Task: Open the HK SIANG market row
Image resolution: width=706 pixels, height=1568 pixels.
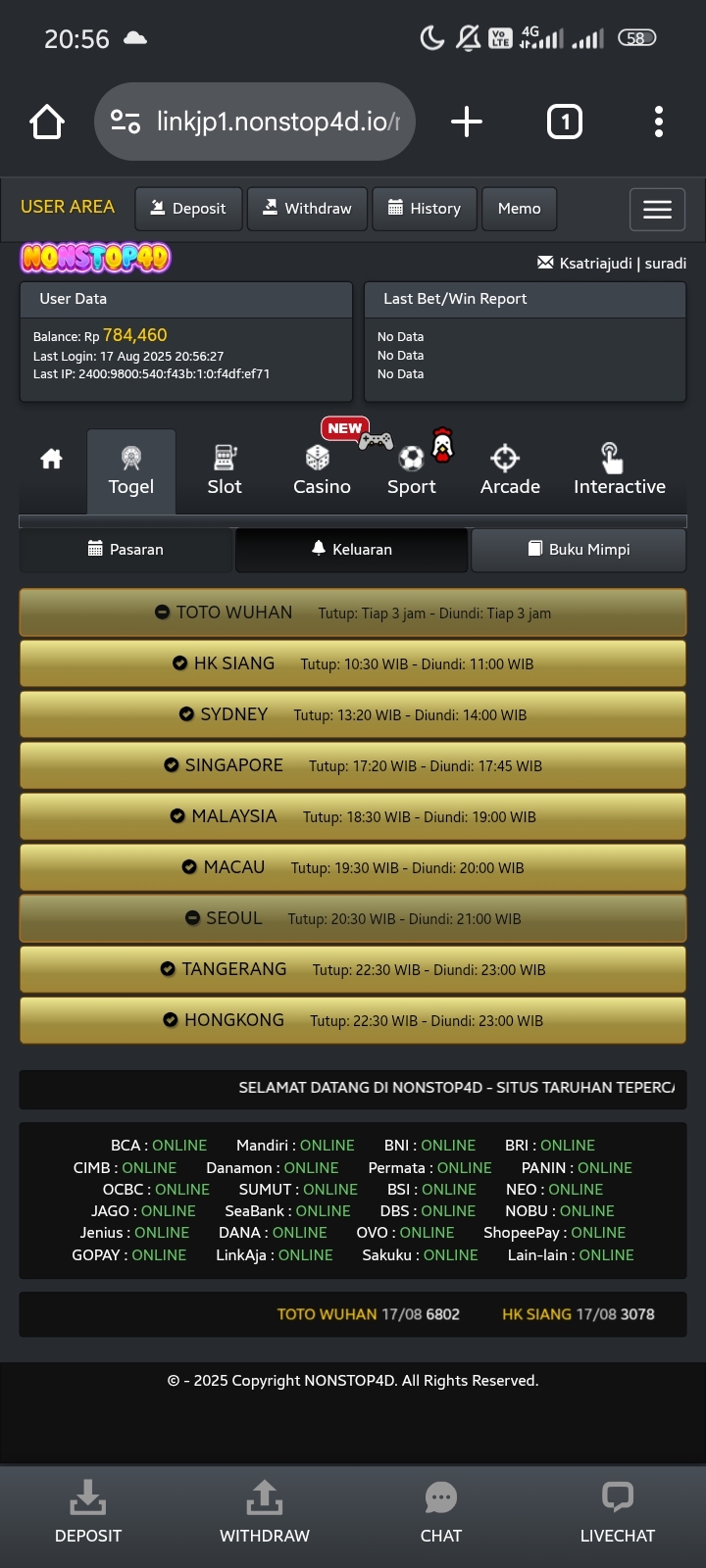Action: pyautogui.click(x=353, y=663)
